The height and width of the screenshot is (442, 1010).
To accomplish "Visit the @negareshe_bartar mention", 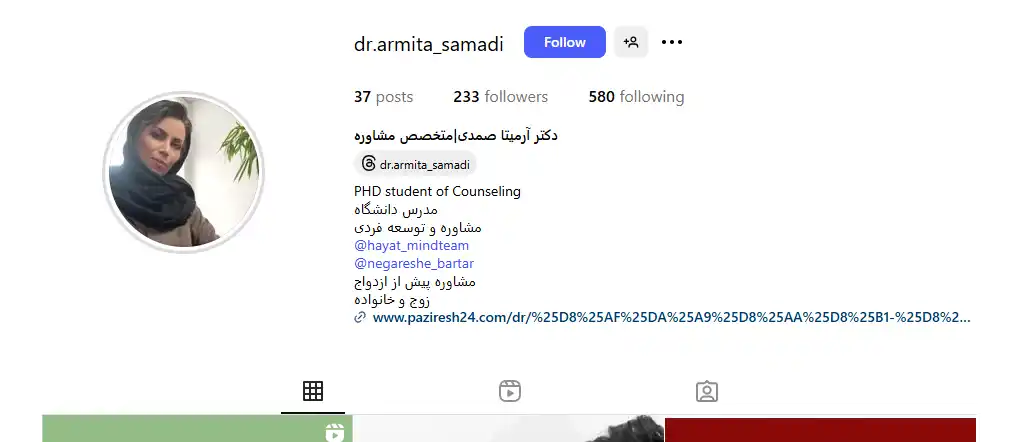I will (x=415, y=264).
